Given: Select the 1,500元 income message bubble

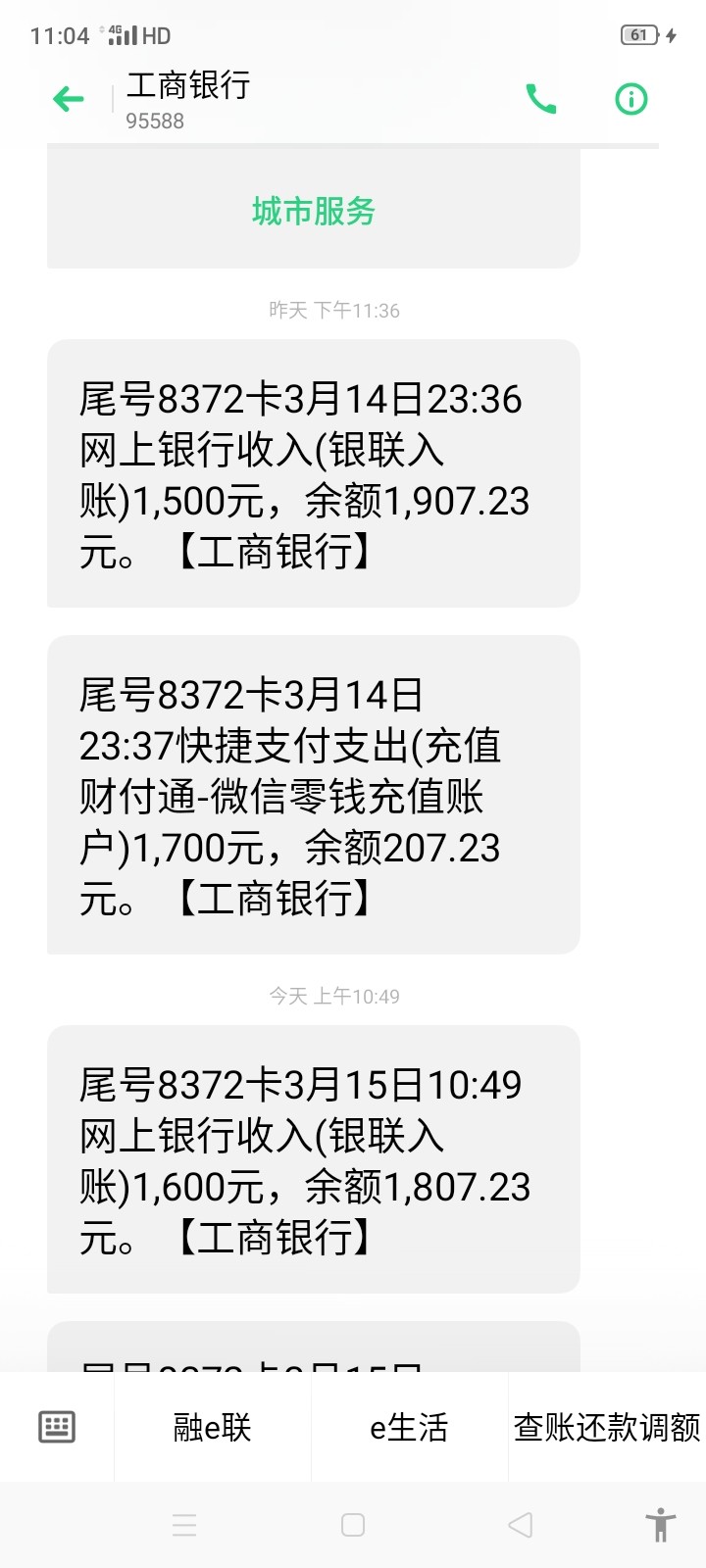Looking at the screenshot, I should pos(312,475).
